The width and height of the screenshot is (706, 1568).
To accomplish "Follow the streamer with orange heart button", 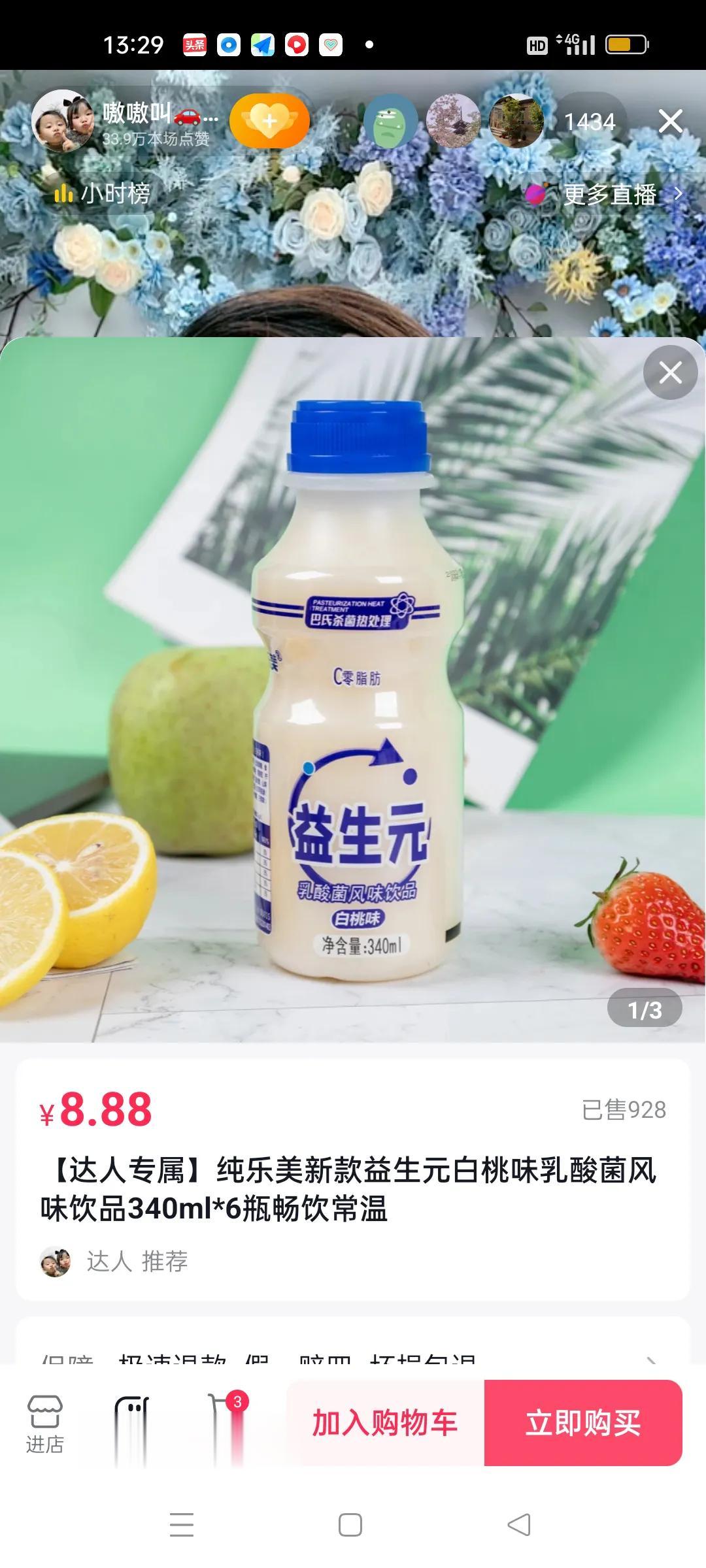I will point(269,121).
